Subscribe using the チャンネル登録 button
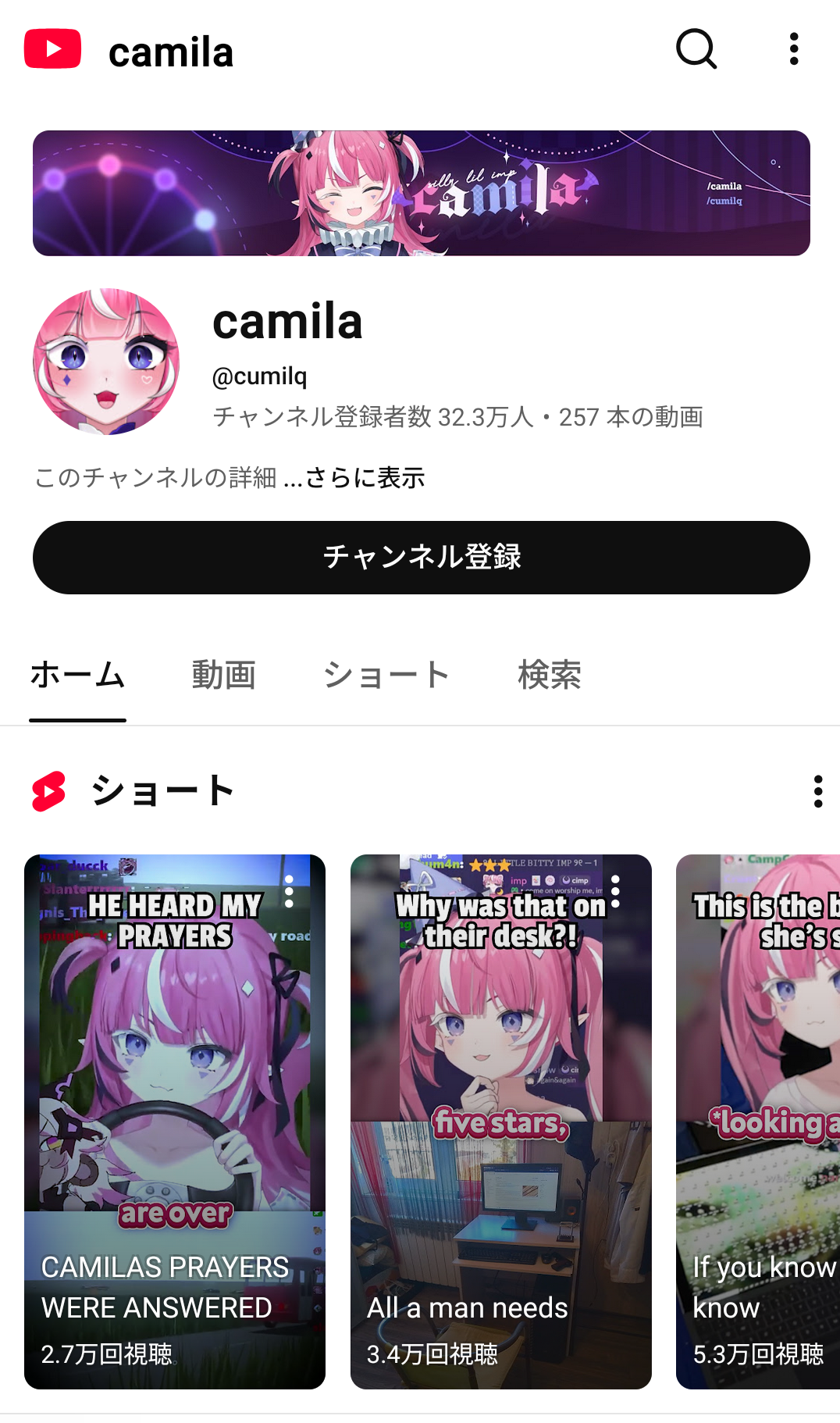The height and width of the screenshot is (1423, 840). tap(421, 557)
